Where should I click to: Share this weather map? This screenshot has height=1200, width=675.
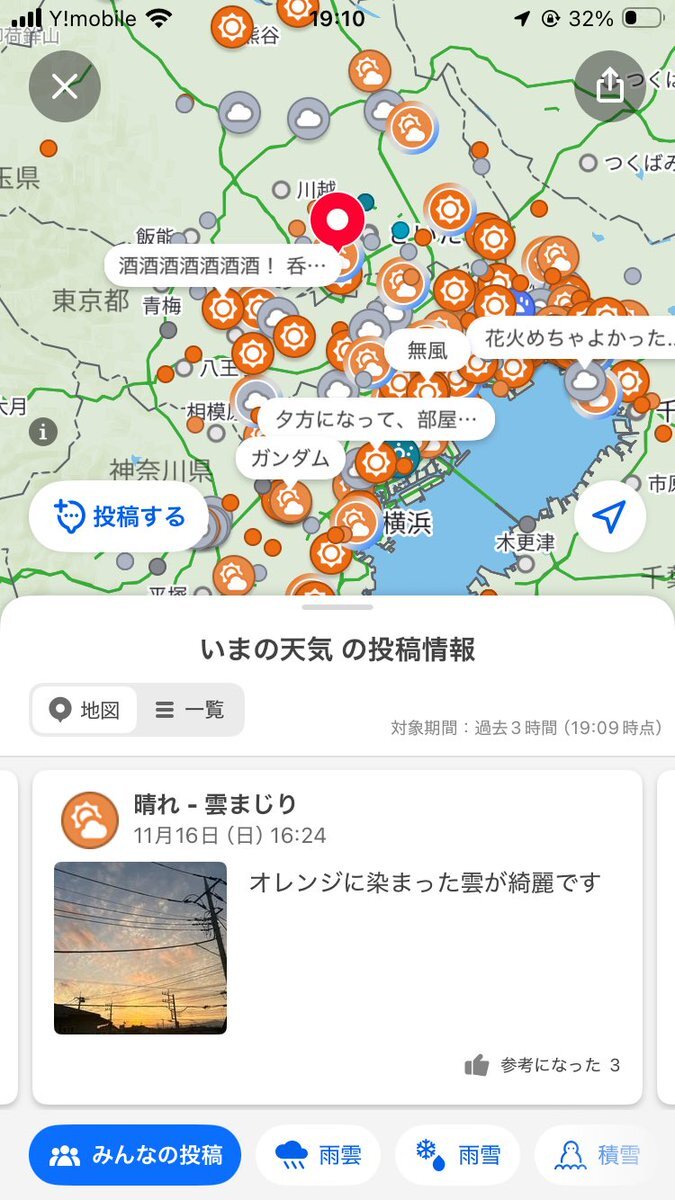pyautogui.click(x=609, y=87)
